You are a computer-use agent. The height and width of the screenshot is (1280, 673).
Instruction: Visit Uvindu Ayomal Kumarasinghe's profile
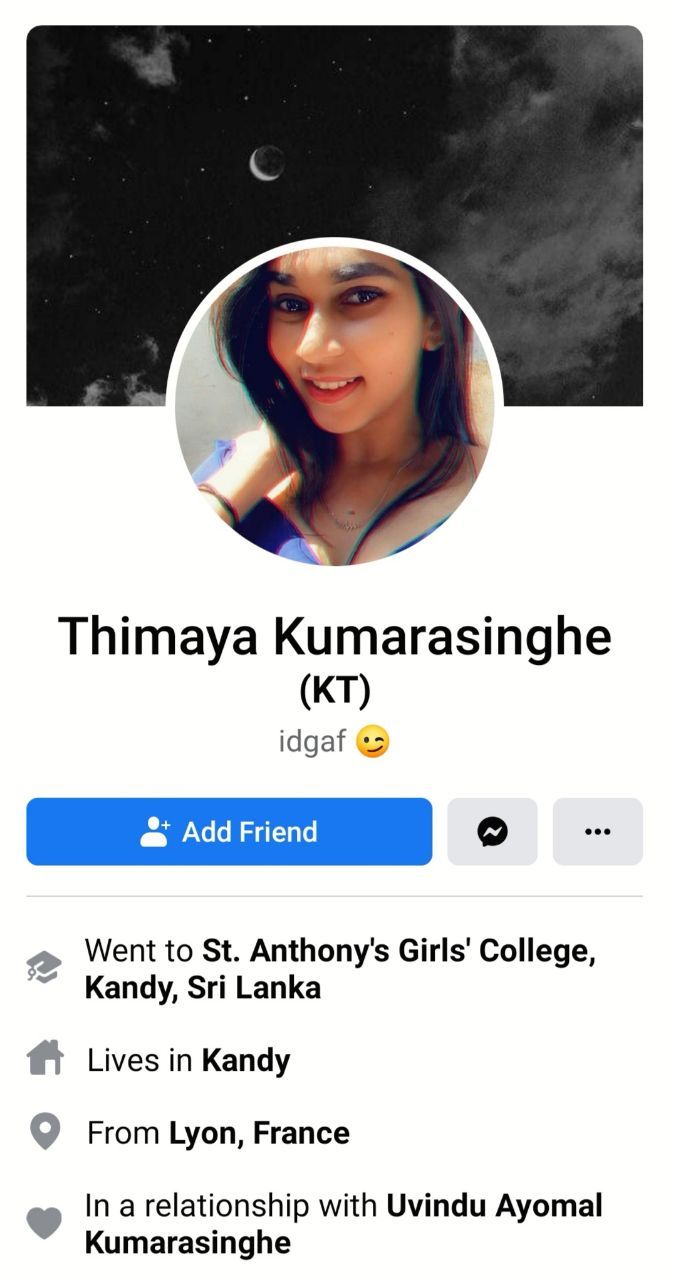click(x=344, y=1224)
